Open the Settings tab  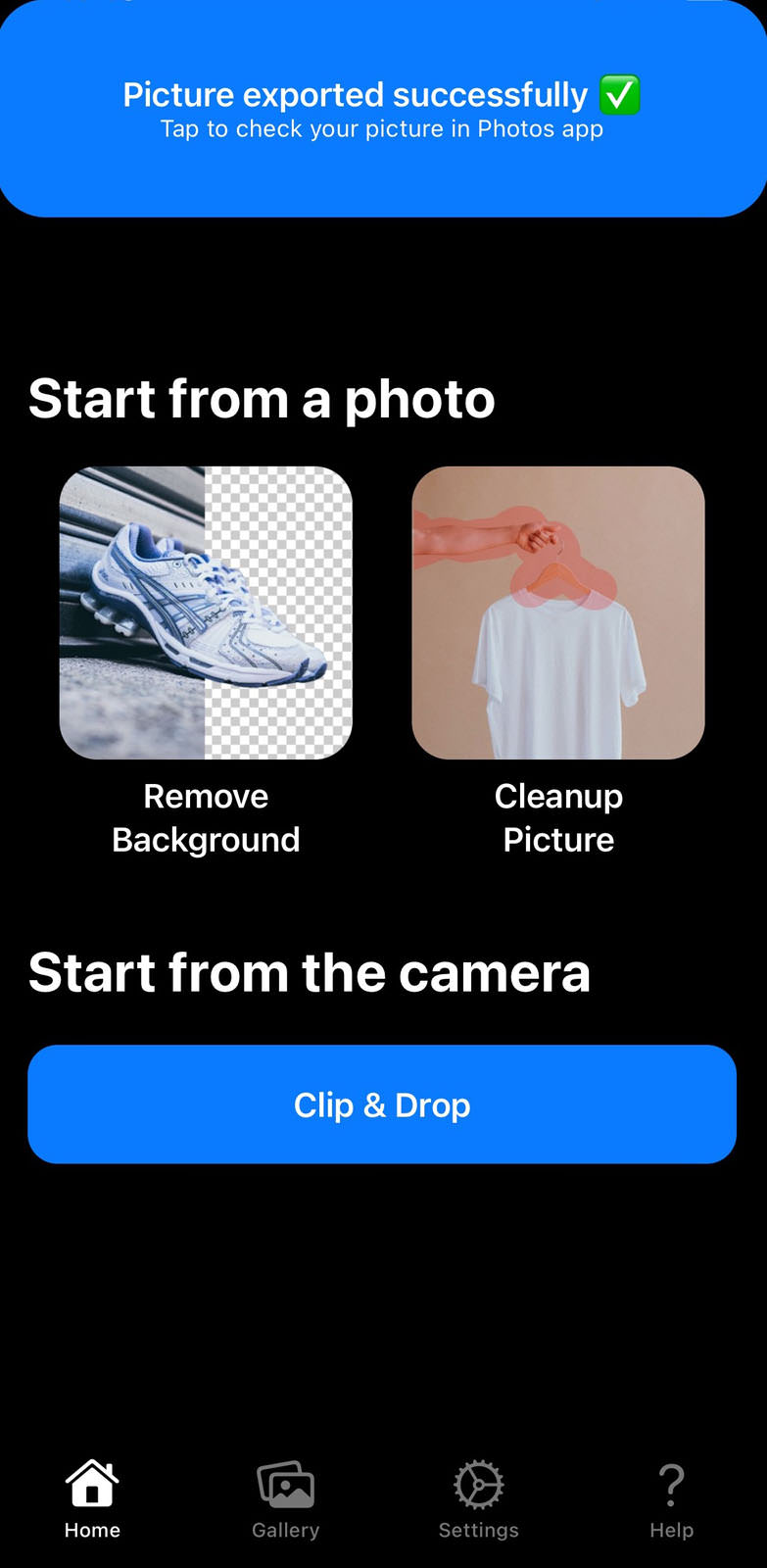click(478, 1499)
